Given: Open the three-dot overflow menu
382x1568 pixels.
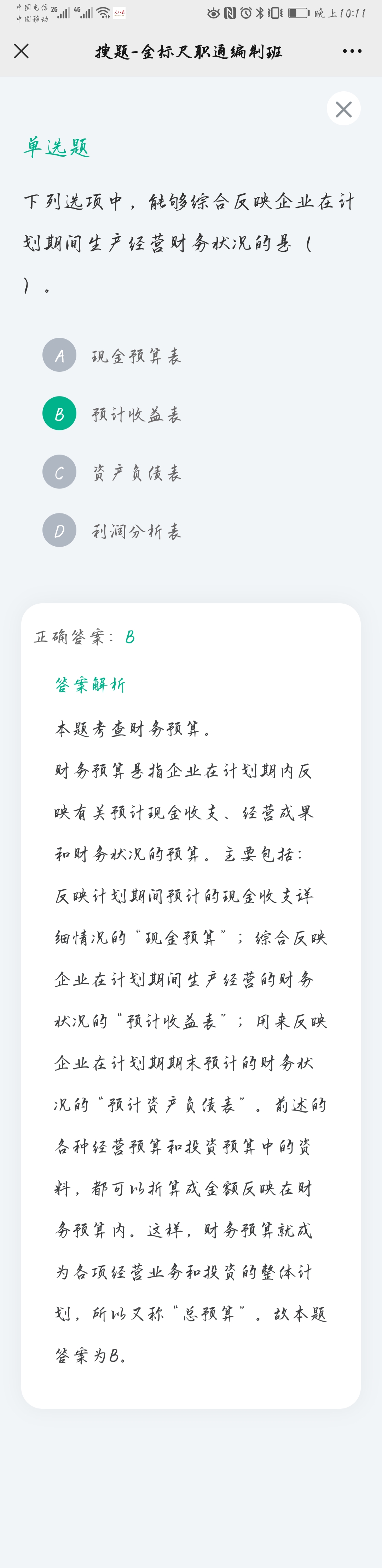Looking at the screenshot, I should point(352,51).
